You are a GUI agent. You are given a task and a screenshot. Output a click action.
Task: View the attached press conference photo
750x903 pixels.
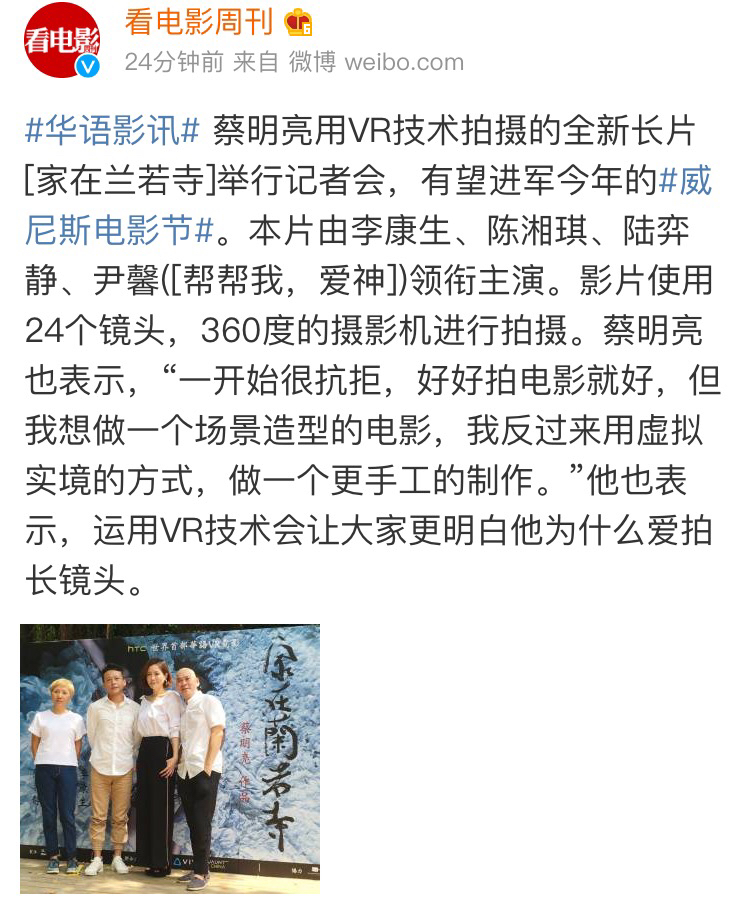[170, 758]
